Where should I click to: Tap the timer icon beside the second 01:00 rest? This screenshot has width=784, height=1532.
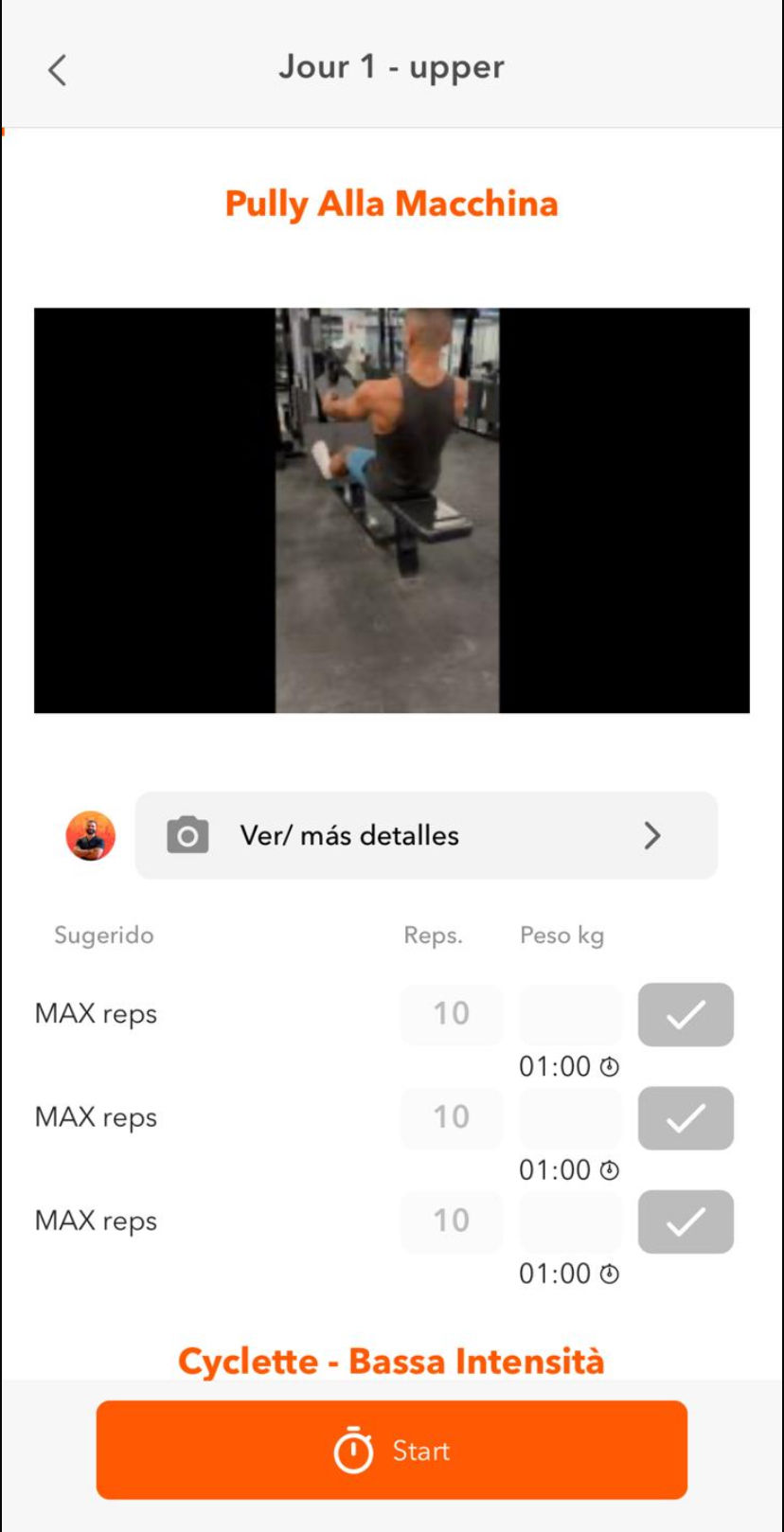click(609, 1168)
